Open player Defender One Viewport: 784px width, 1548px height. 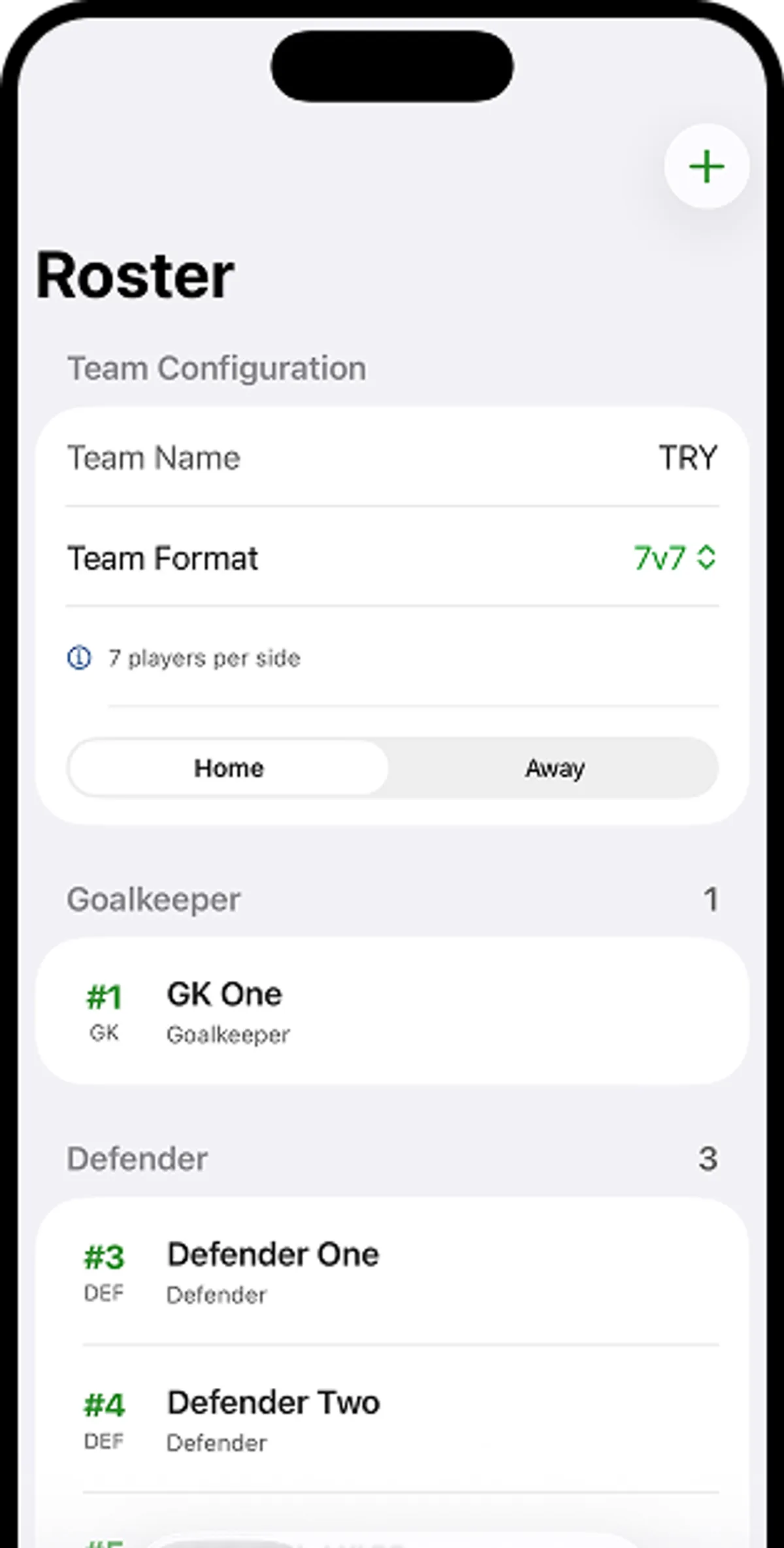coord(392,1272)
